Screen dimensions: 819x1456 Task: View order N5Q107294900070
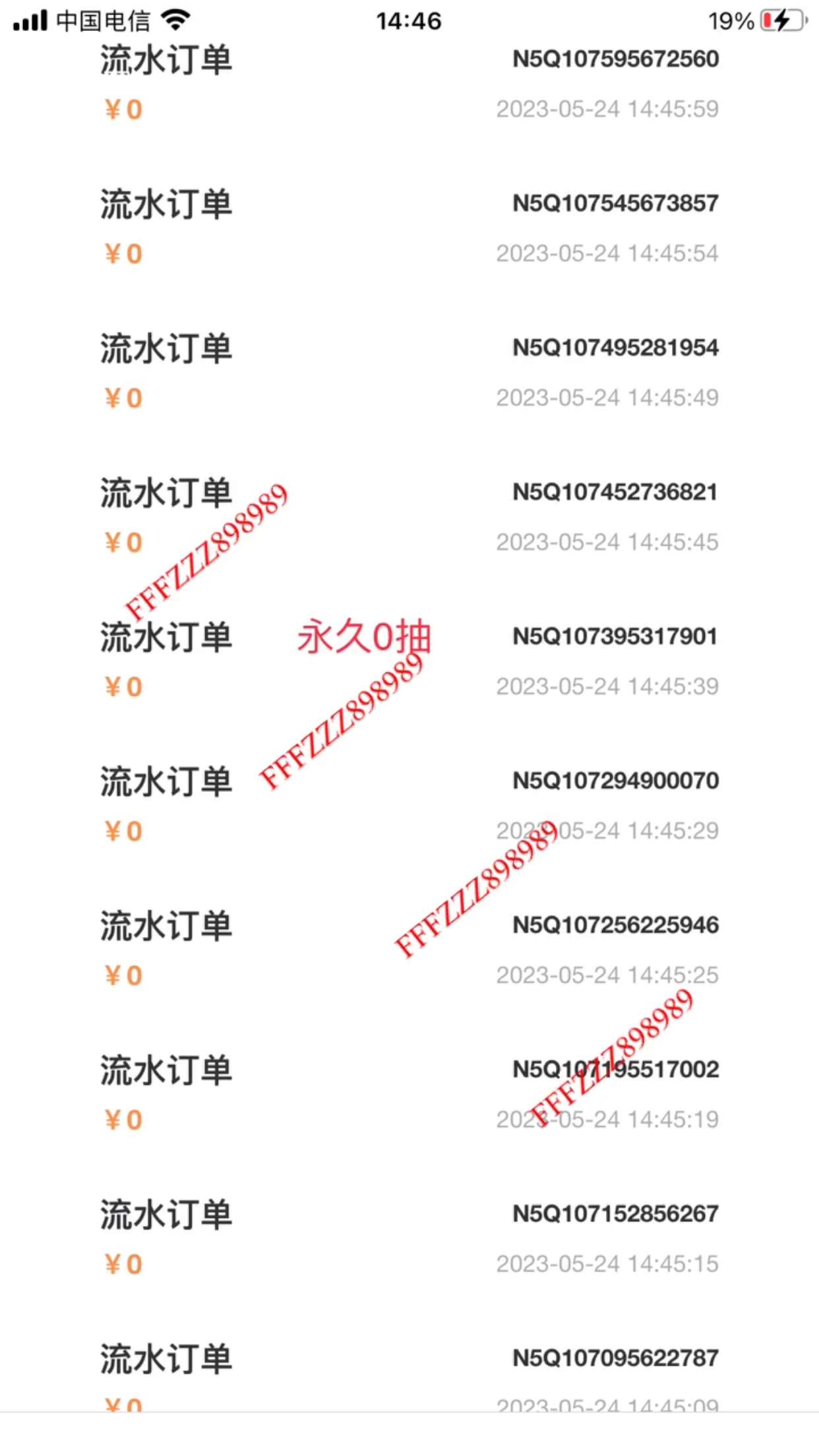click(409, 806)
